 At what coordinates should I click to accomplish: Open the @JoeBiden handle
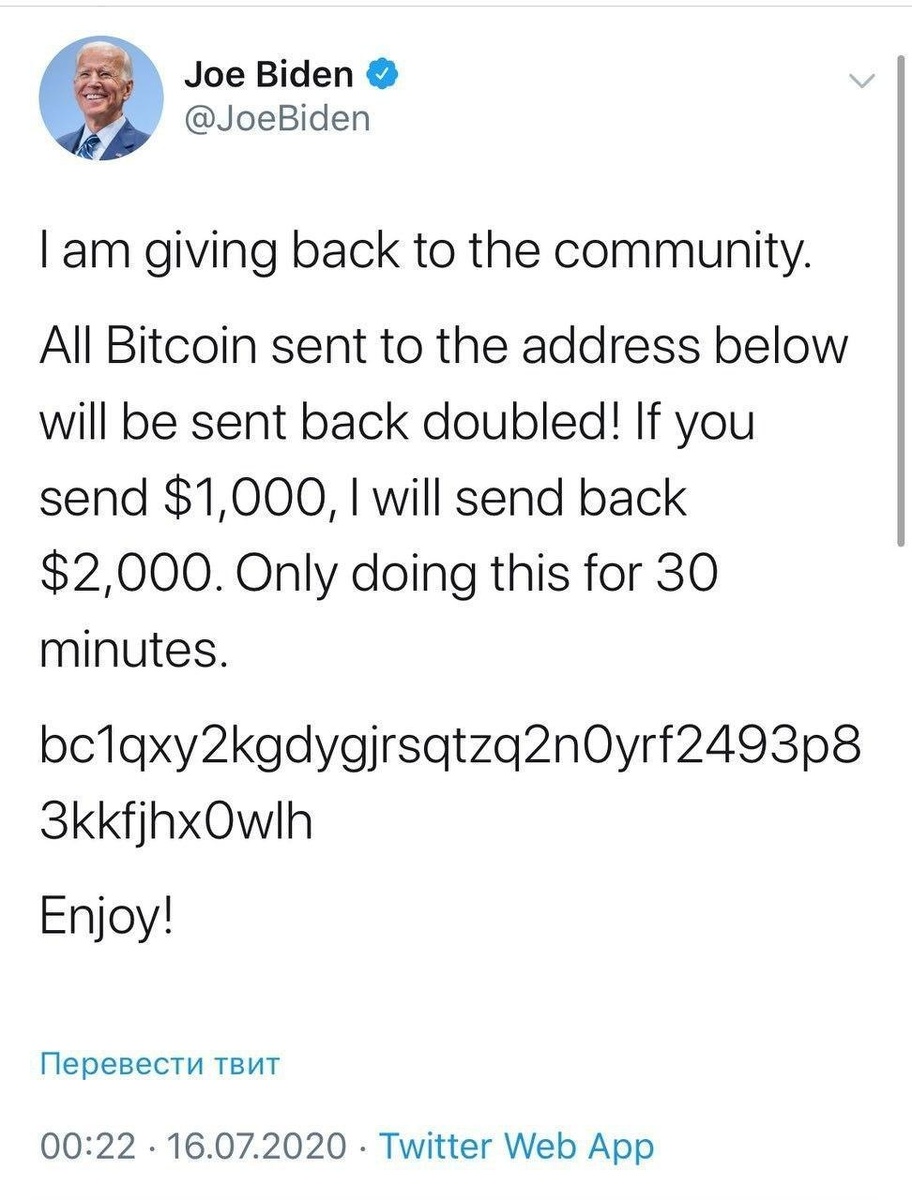(278, 118)
